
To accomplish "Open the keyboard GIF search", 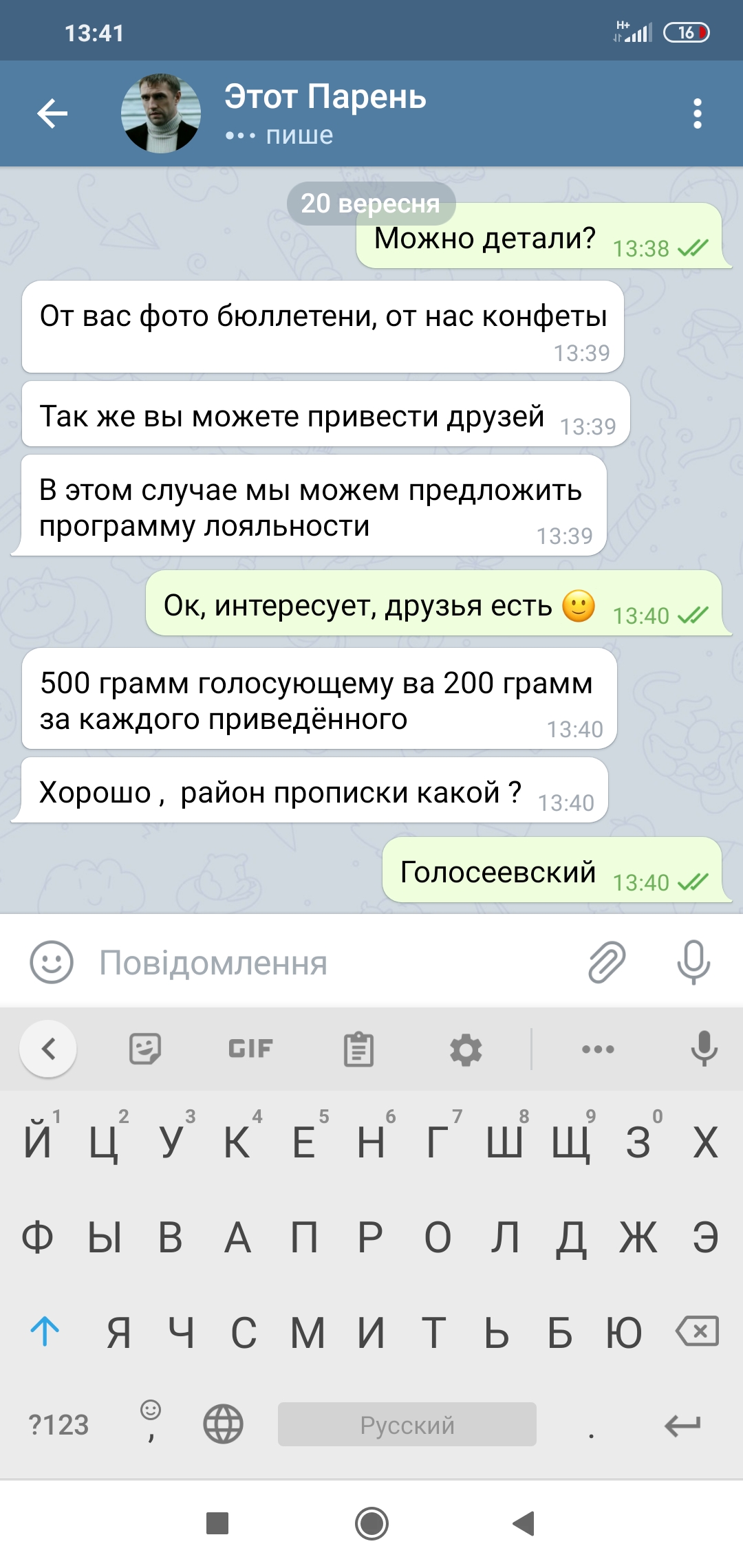I will 250,1049.
